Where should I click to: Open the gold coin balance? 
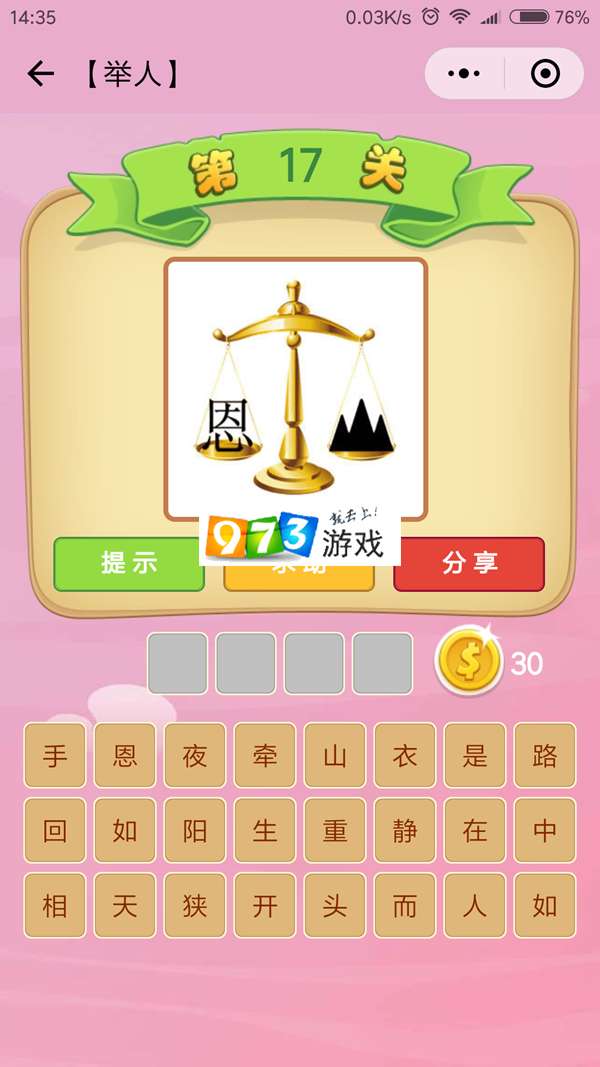click(x=468, y=663)
